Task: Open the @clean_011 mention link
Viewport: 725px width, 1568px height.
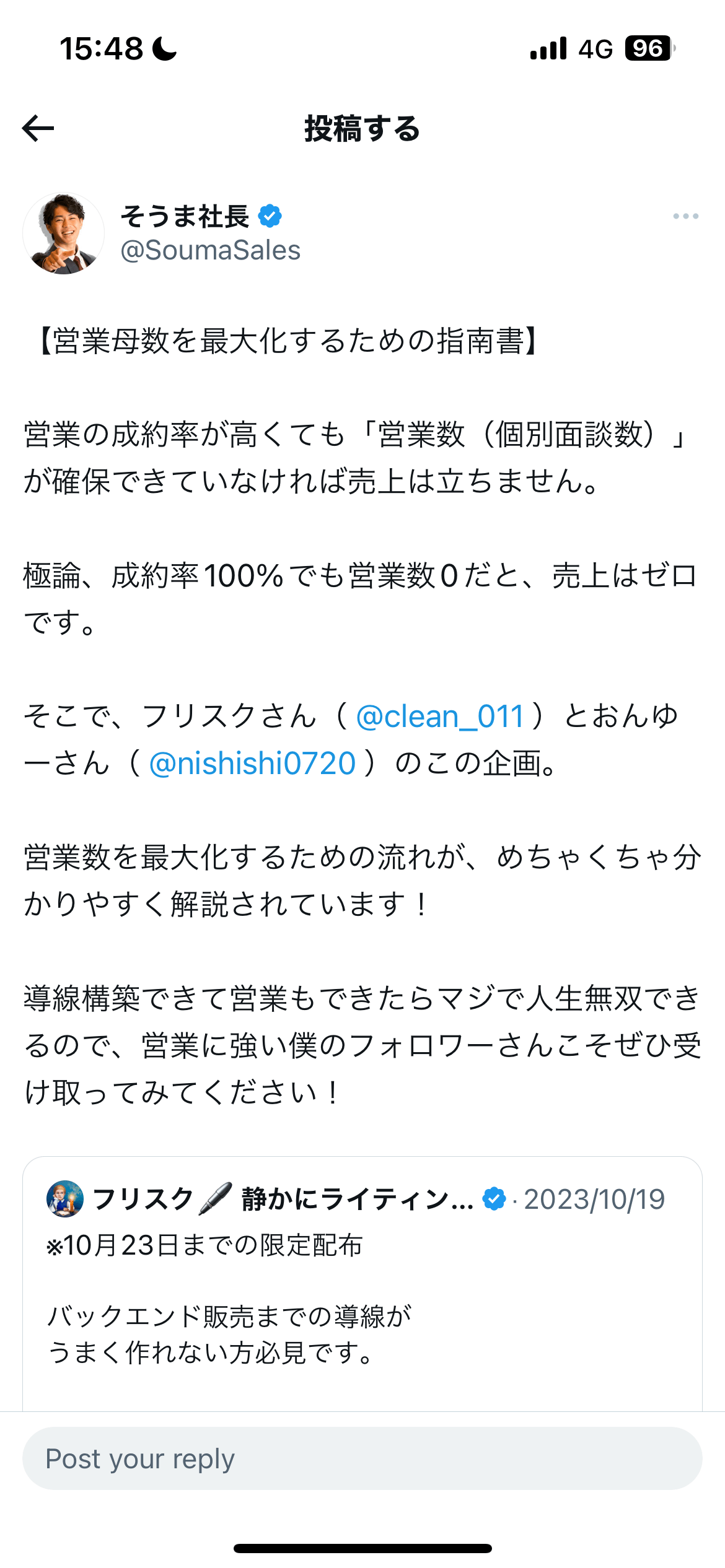Action: tap(440, 716)
